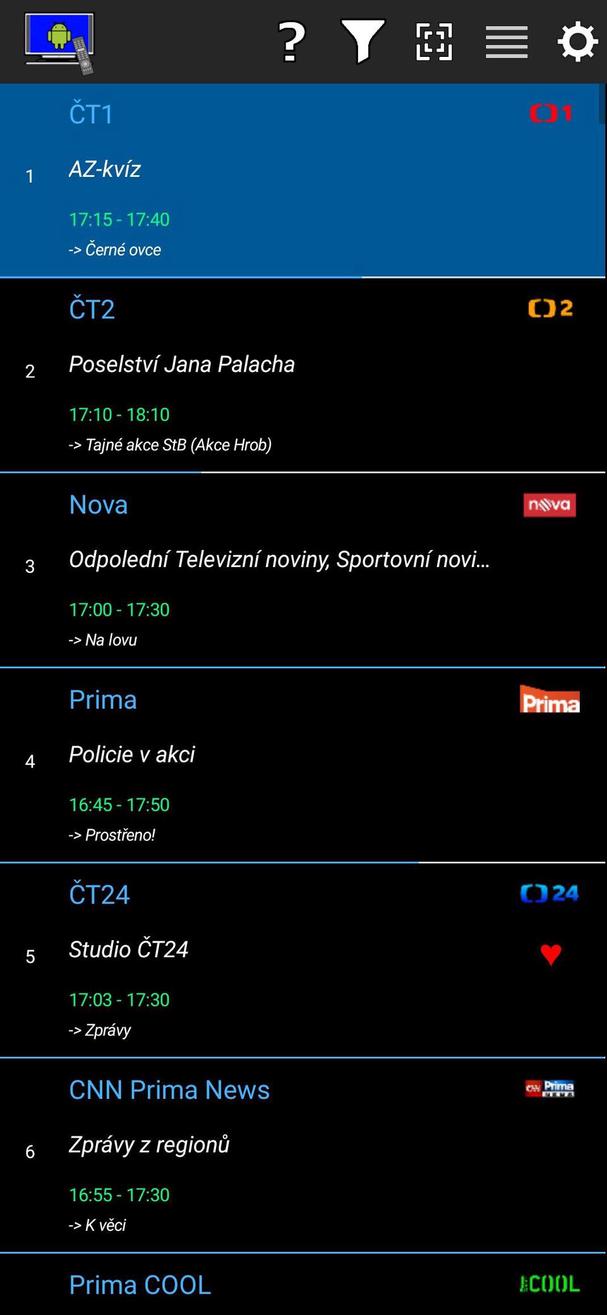Image resolution: width=607 pixels, height=1315 pixels.
Task: Open the help question mark
Action: click(x=291, y=42)
